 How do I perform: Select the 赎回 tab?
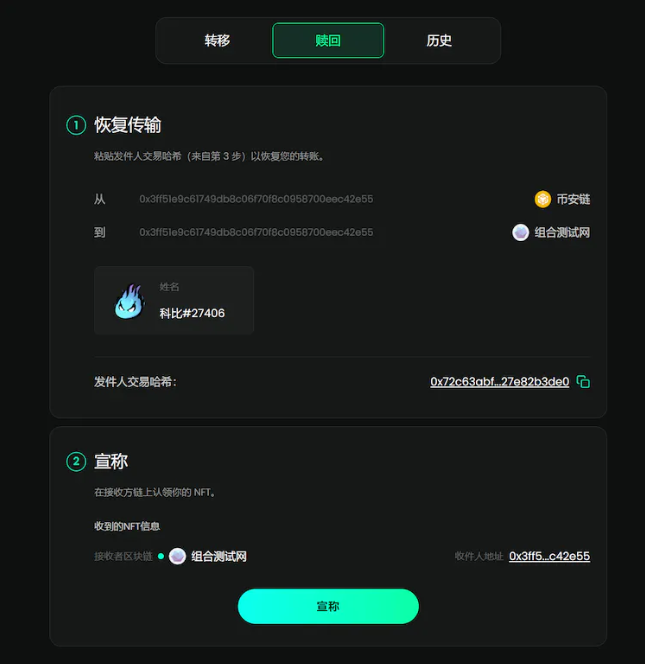pos(328,41)
